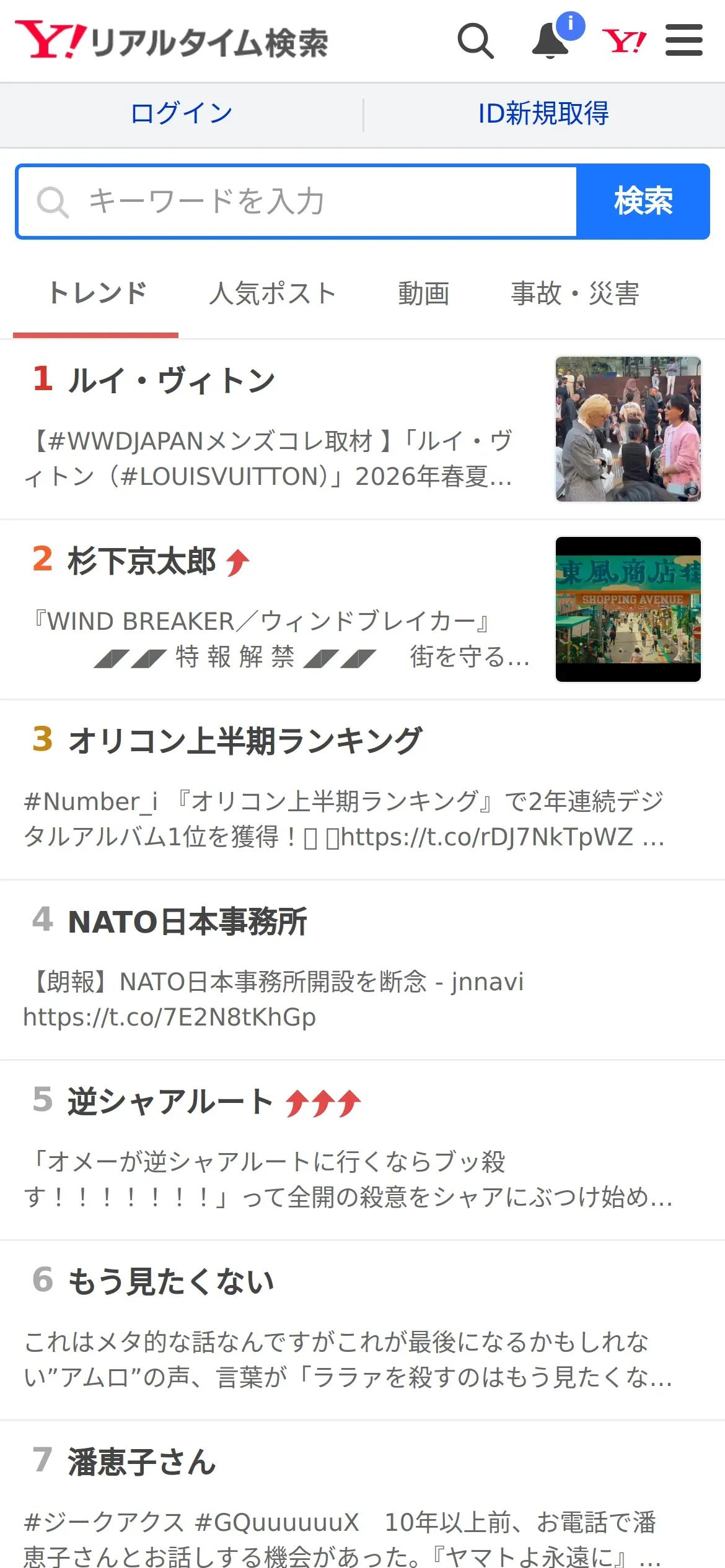
Task: Open the hamburger menu
Action: 683,41
